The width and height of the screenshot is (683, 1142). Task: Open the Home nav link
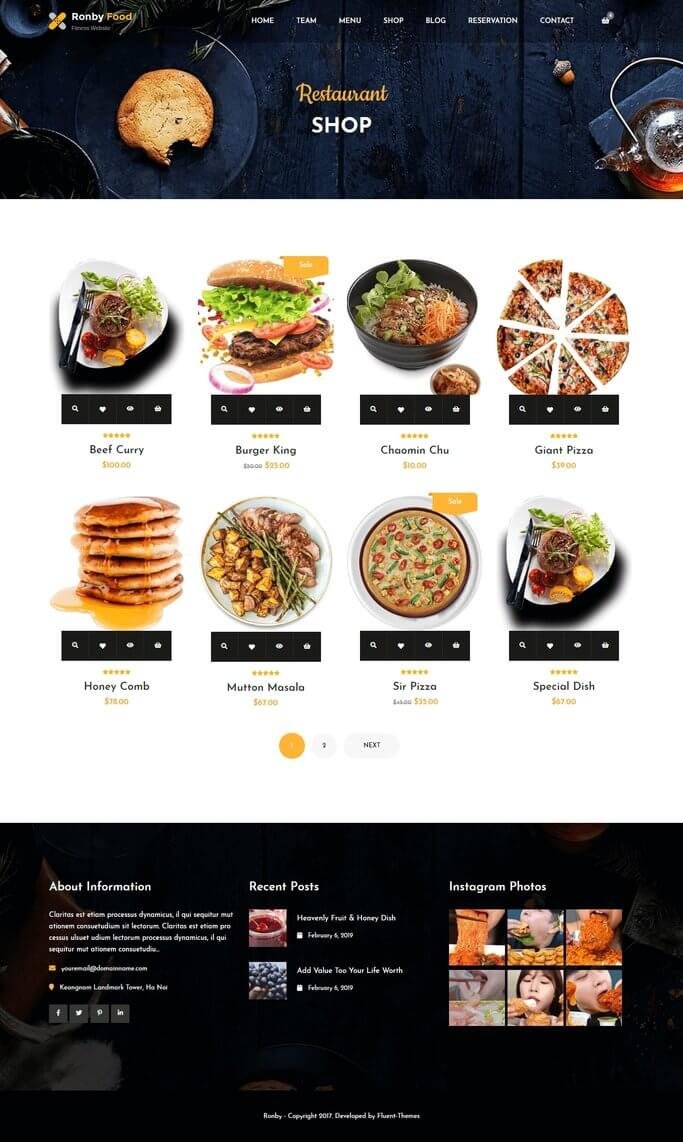tap(262, 20)
